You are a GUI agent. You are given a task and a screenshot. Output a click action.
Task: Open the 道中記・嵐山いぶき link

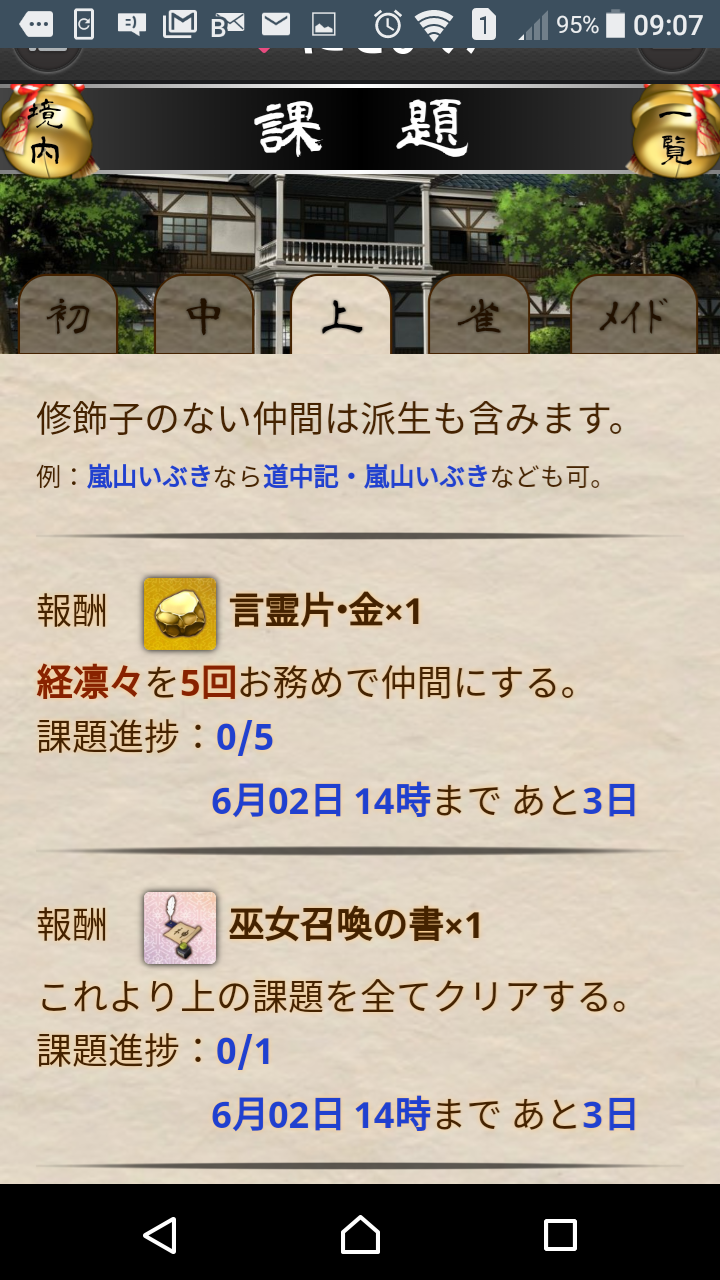click(376, 476)
